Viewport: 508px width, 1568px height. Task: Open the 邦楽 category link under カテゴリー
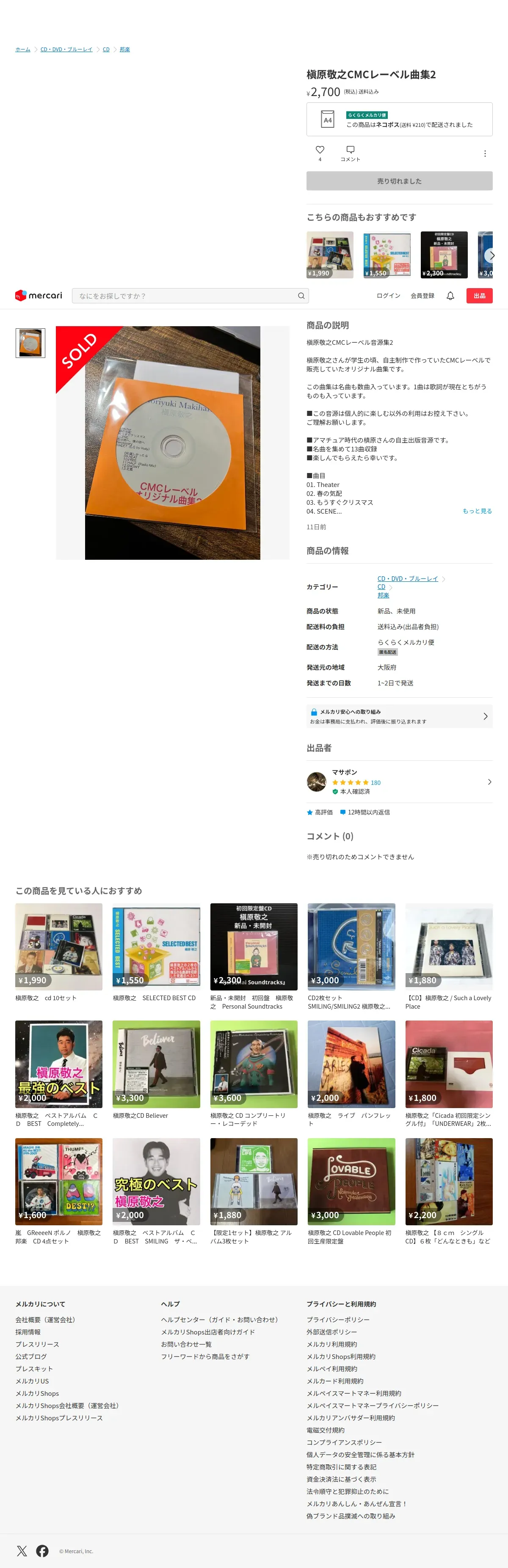click(383, 595)
